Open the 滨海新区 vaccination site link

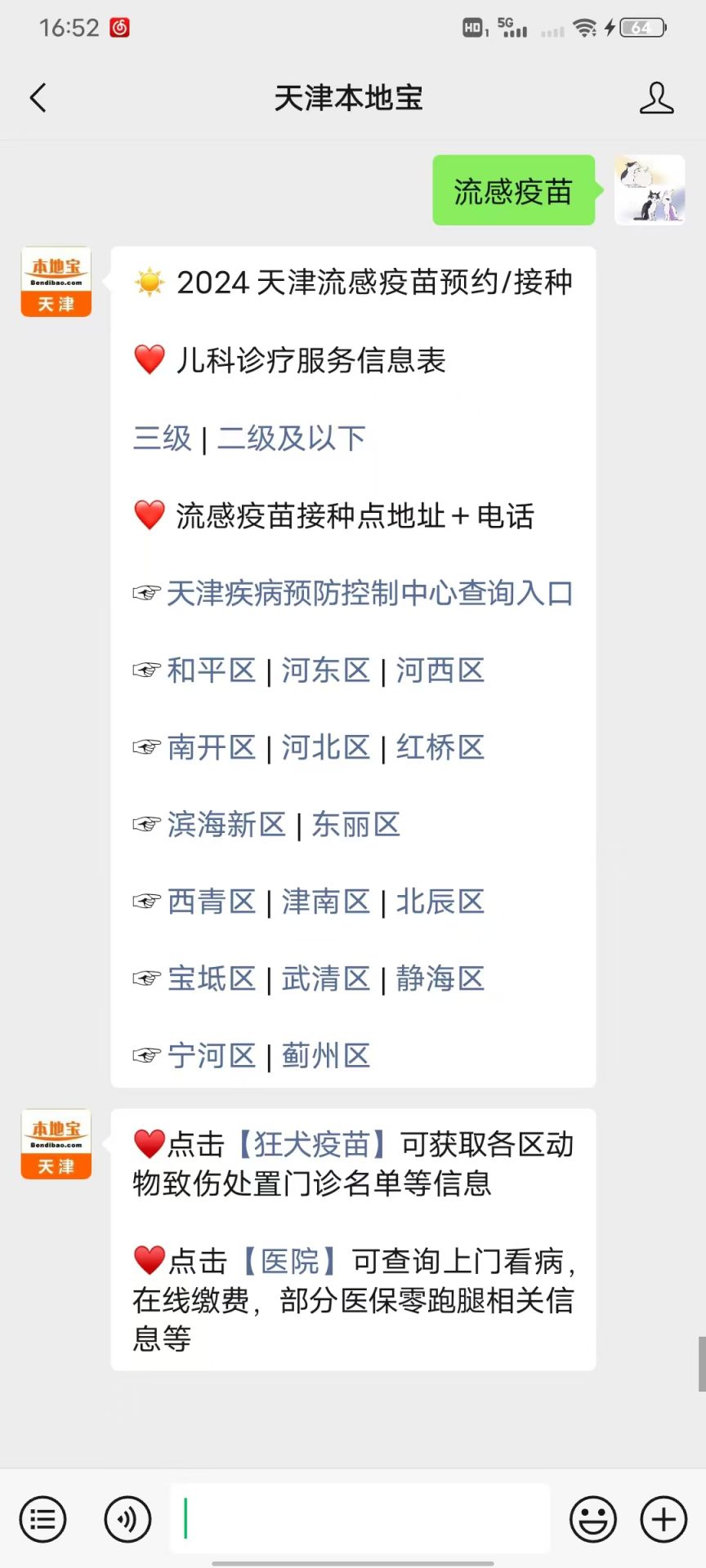point(226,825)
